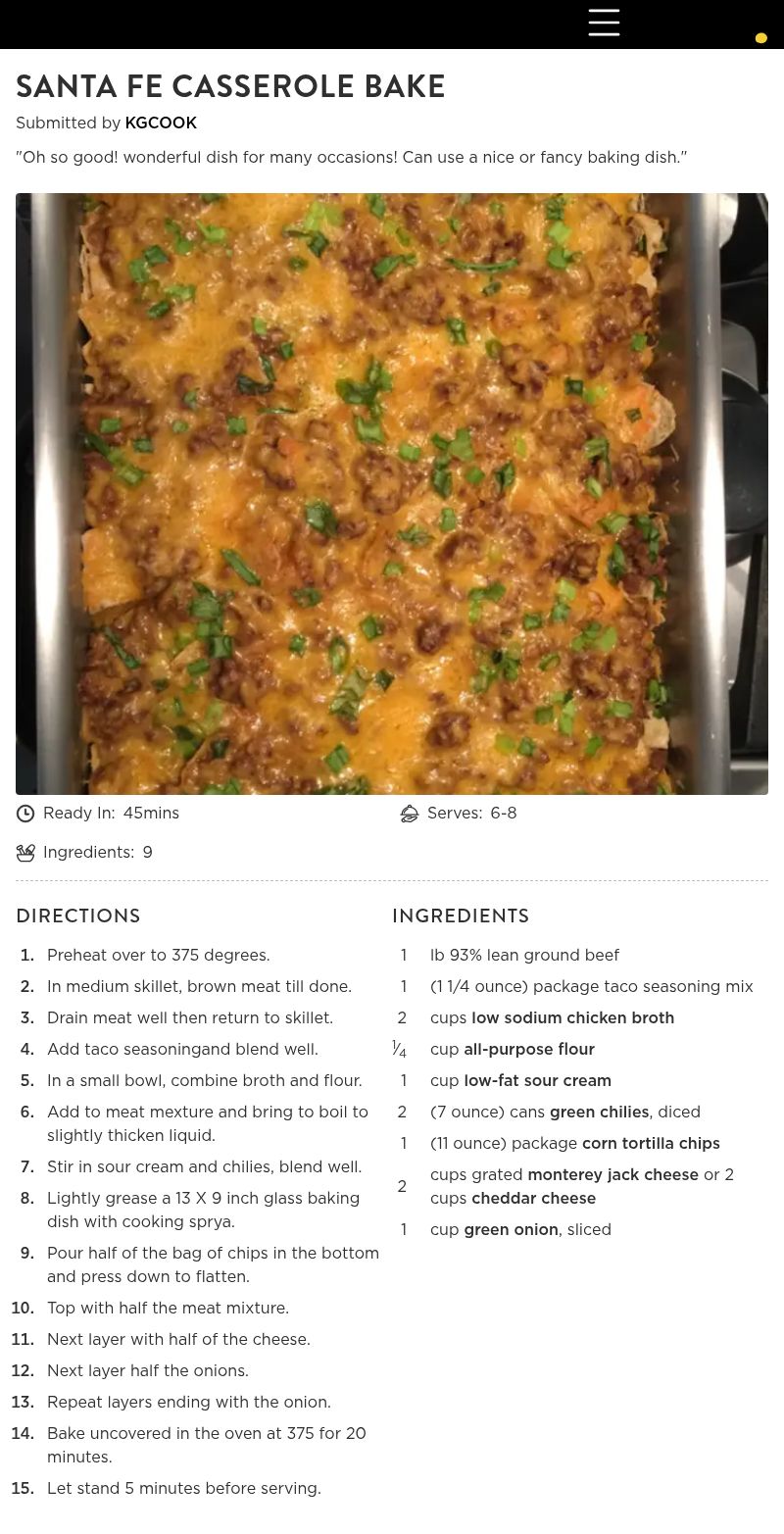Open the hamburger menu
784x1534 pixels.
pyautogui.click(x=604, y=23)
